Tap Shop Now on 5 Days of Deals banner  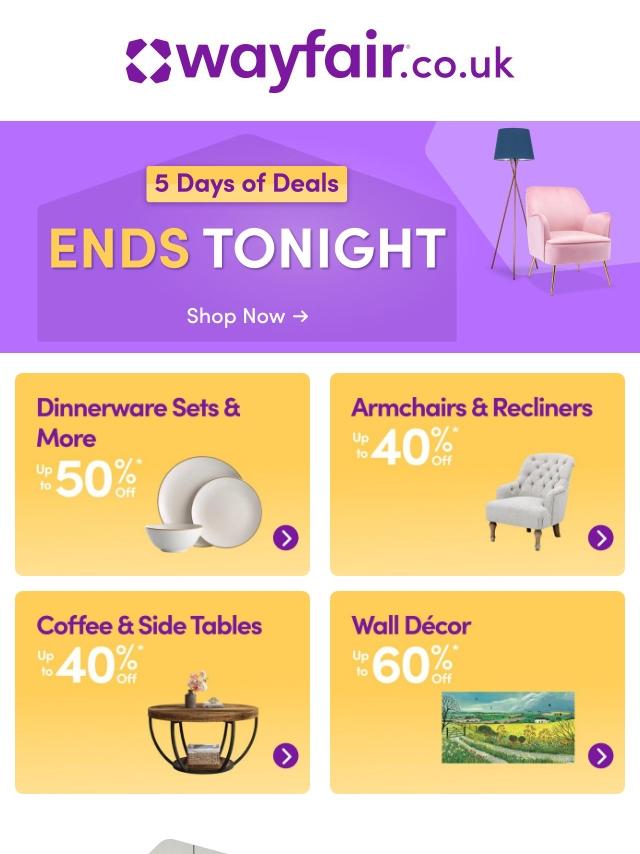247,316
